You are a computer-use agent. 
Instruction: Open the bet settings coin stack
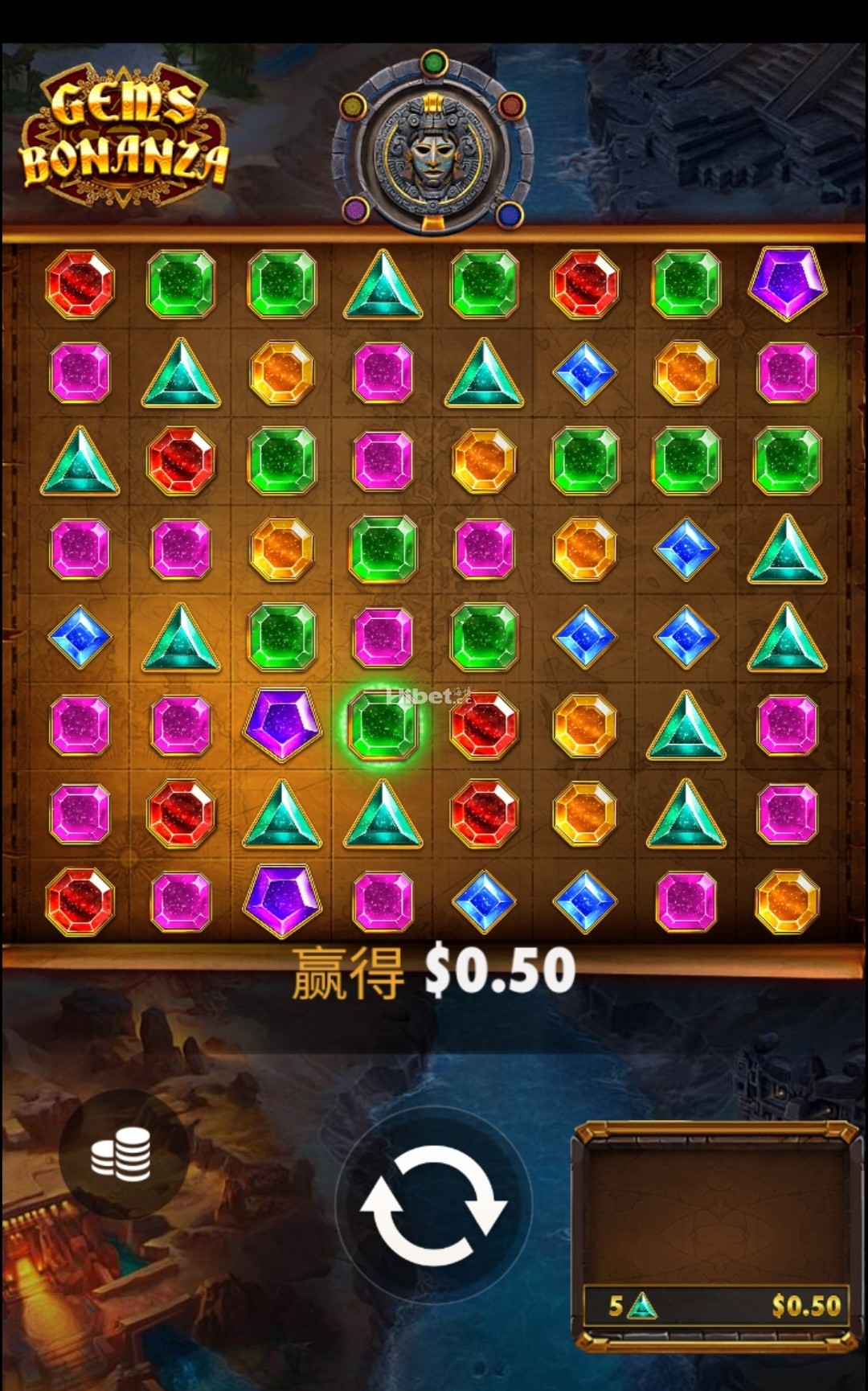coord(121,1155)
